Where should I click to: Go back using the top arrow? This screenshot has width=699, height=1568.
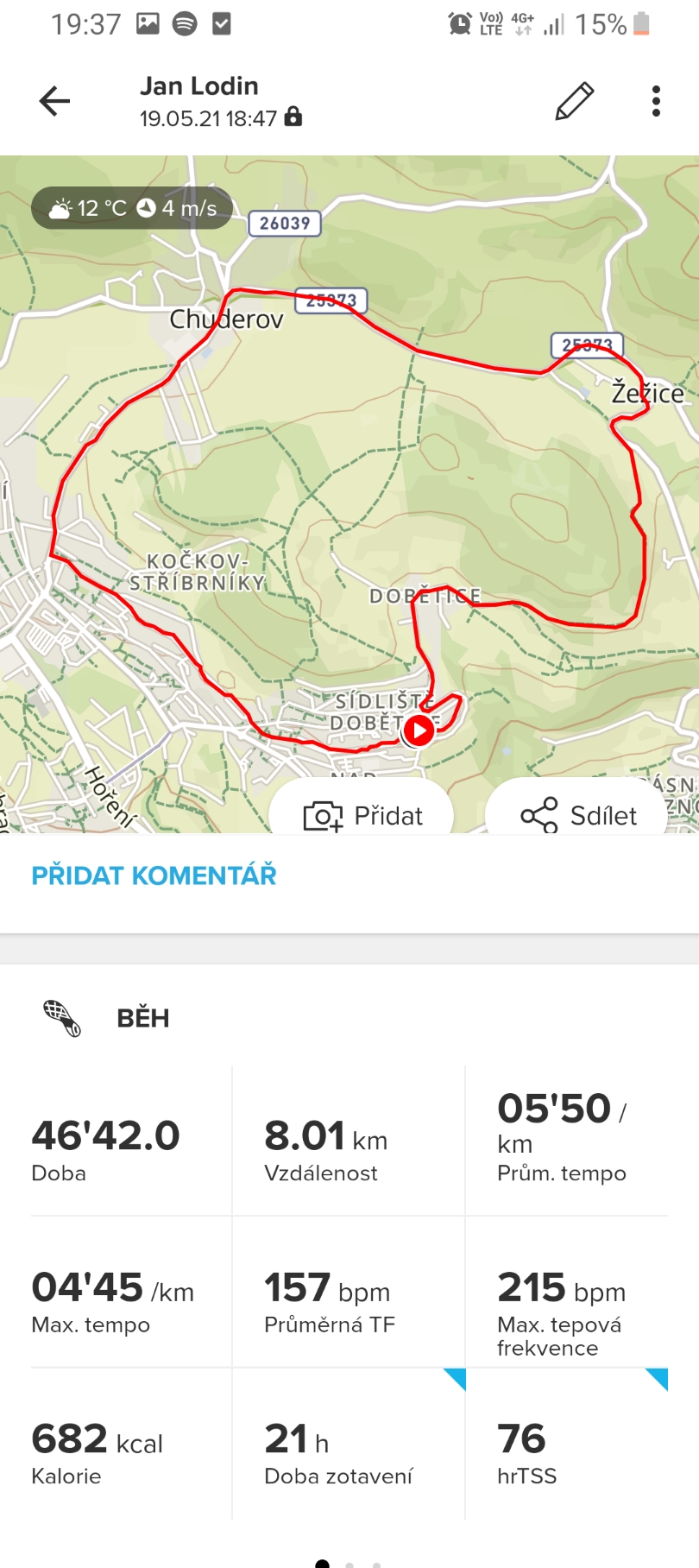(54, 101)
